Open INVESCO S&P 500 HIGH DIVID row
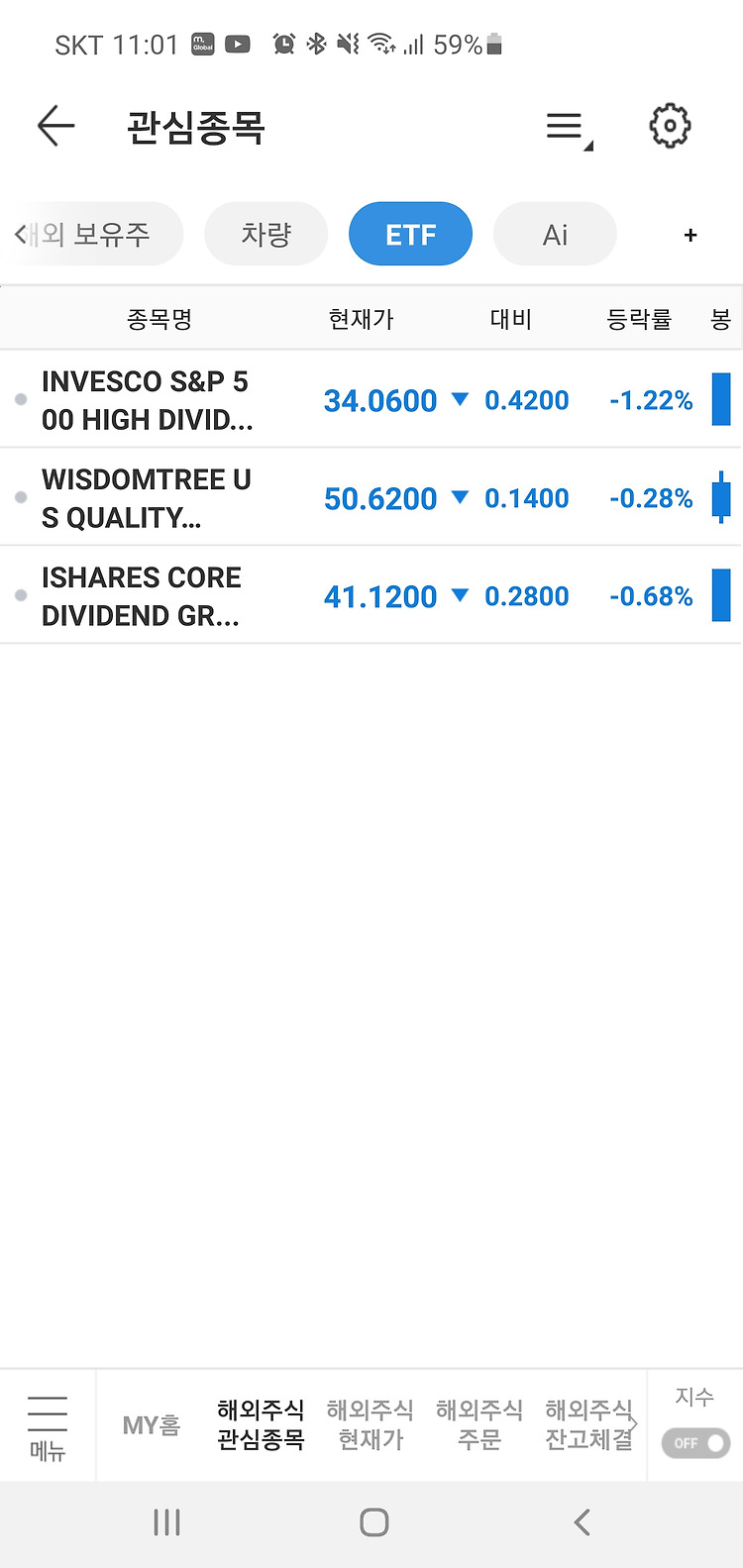Screen dimensions: 743x1568 [371, 400]
